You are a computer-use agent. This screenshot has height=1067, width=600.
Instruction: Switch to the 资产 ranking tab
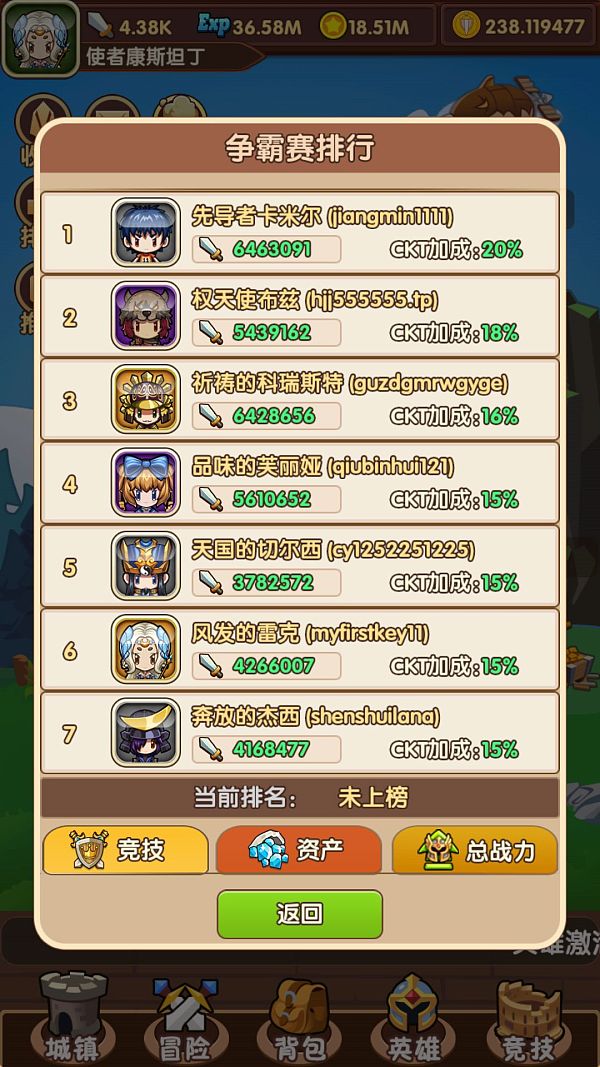pos(299,850)
